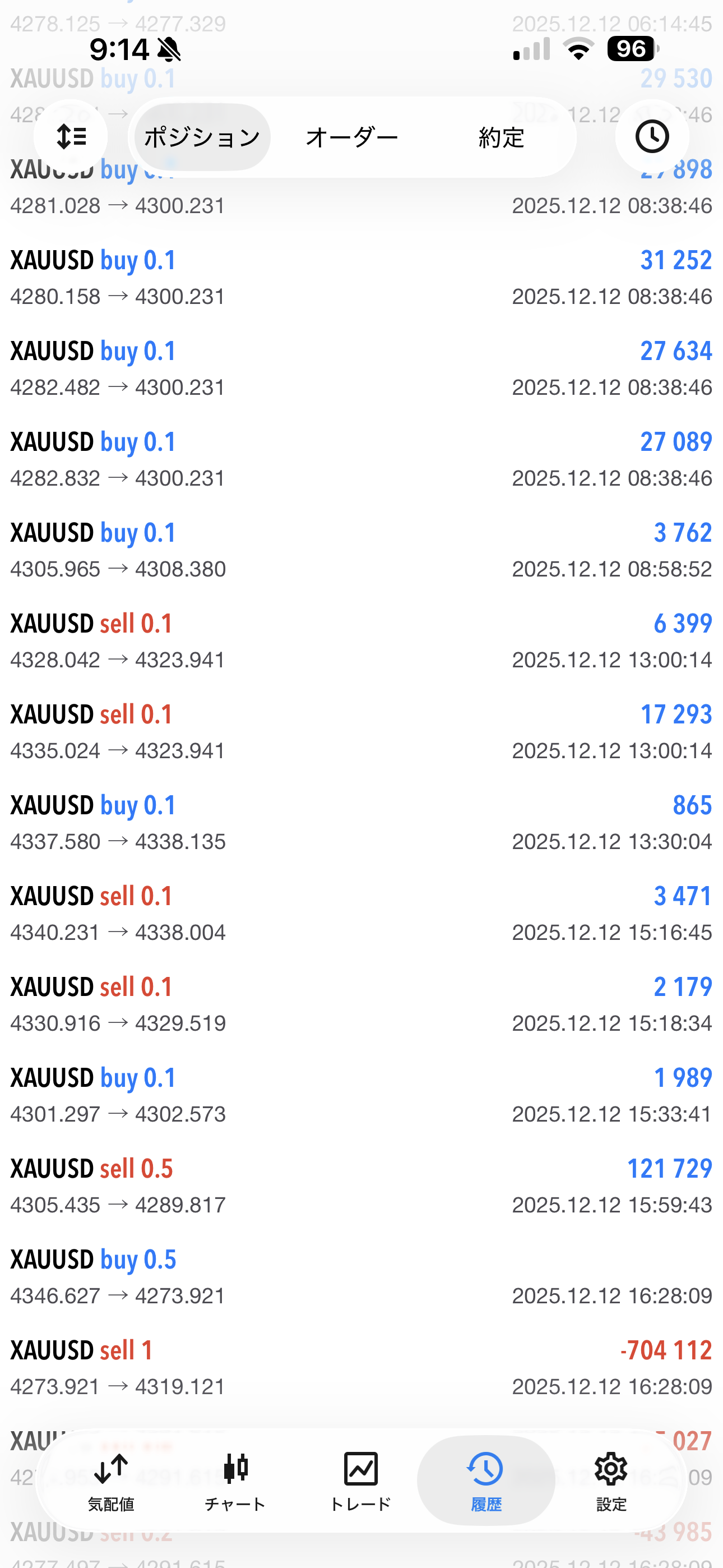Expand the buy trade with 31 252 profit
The width and height of the screenshot is (723, 1568).
tap(361, 278)
